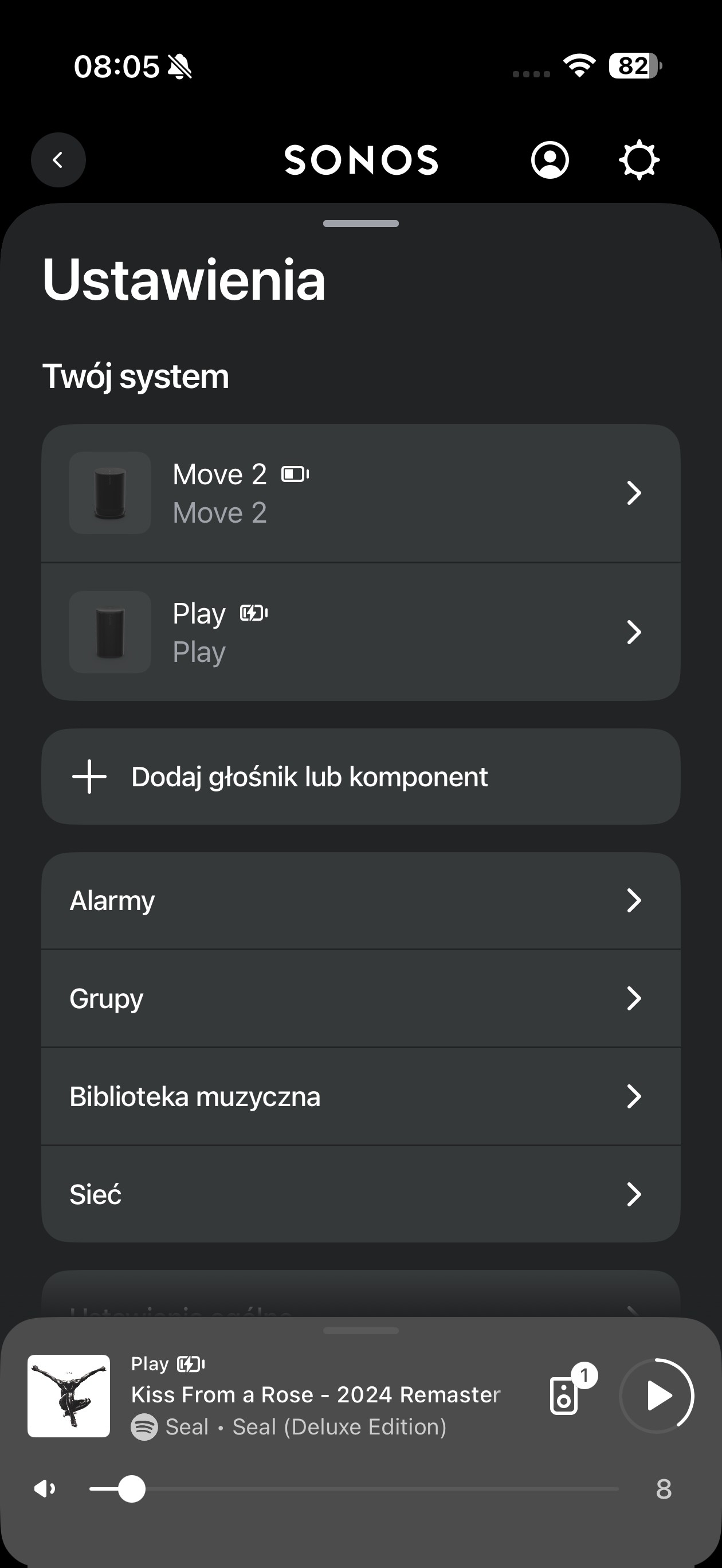Open the account profile icon

550,160
